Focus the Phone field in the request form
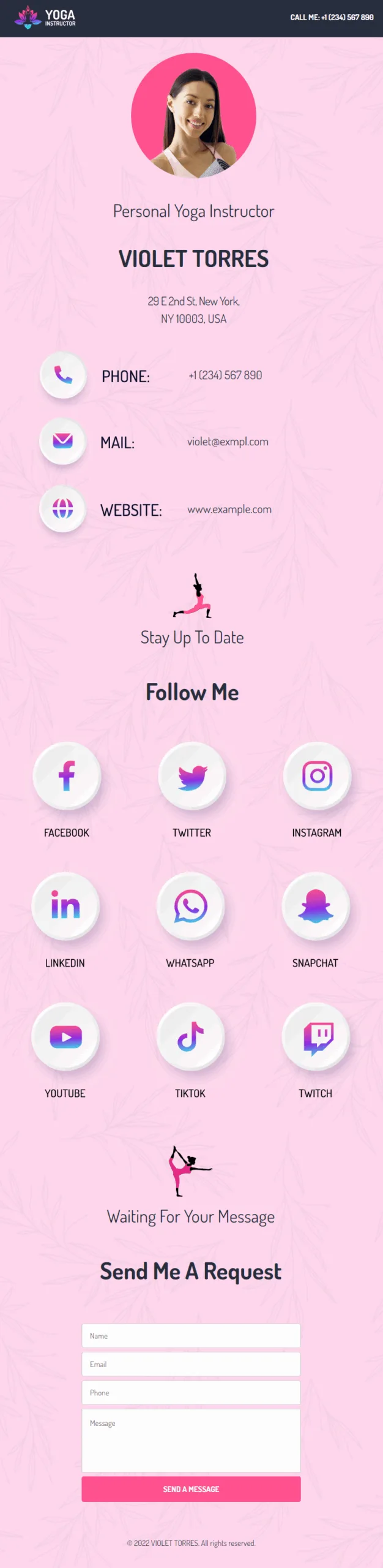383x1568 pixels. (191, 1392)
